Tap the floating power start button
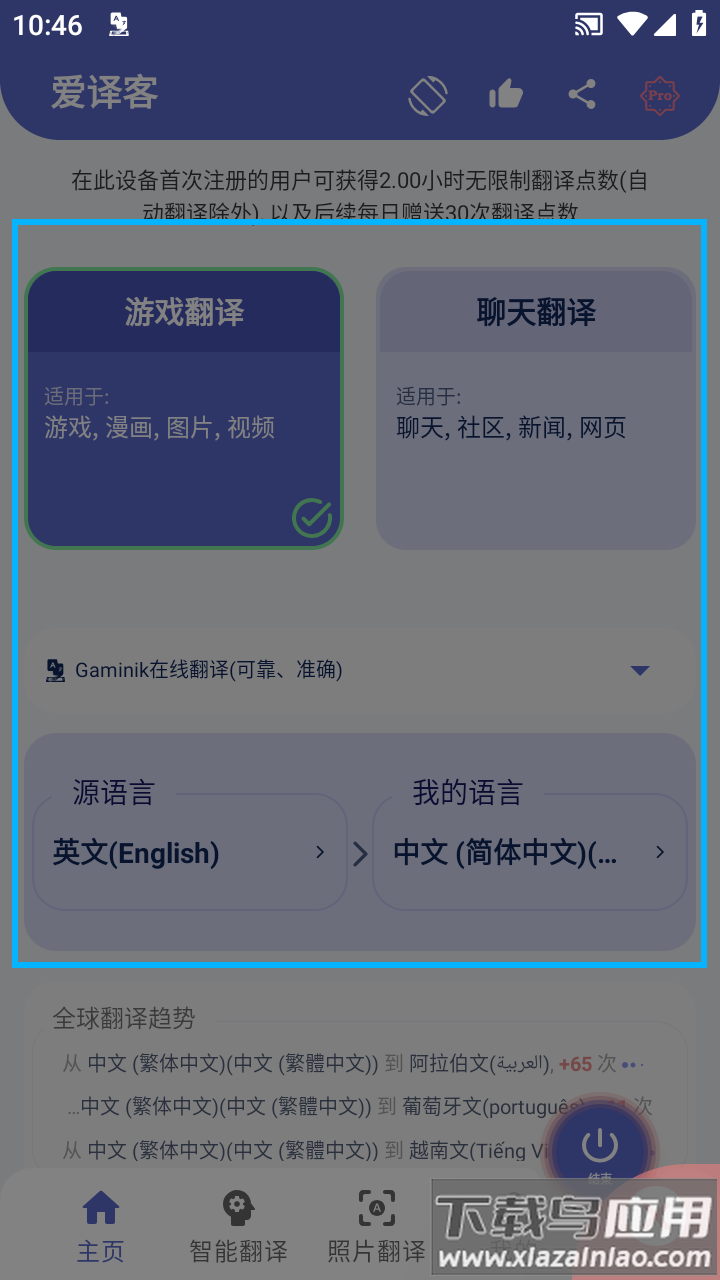The image size is (720, 1280). [x=600, y=1147]
